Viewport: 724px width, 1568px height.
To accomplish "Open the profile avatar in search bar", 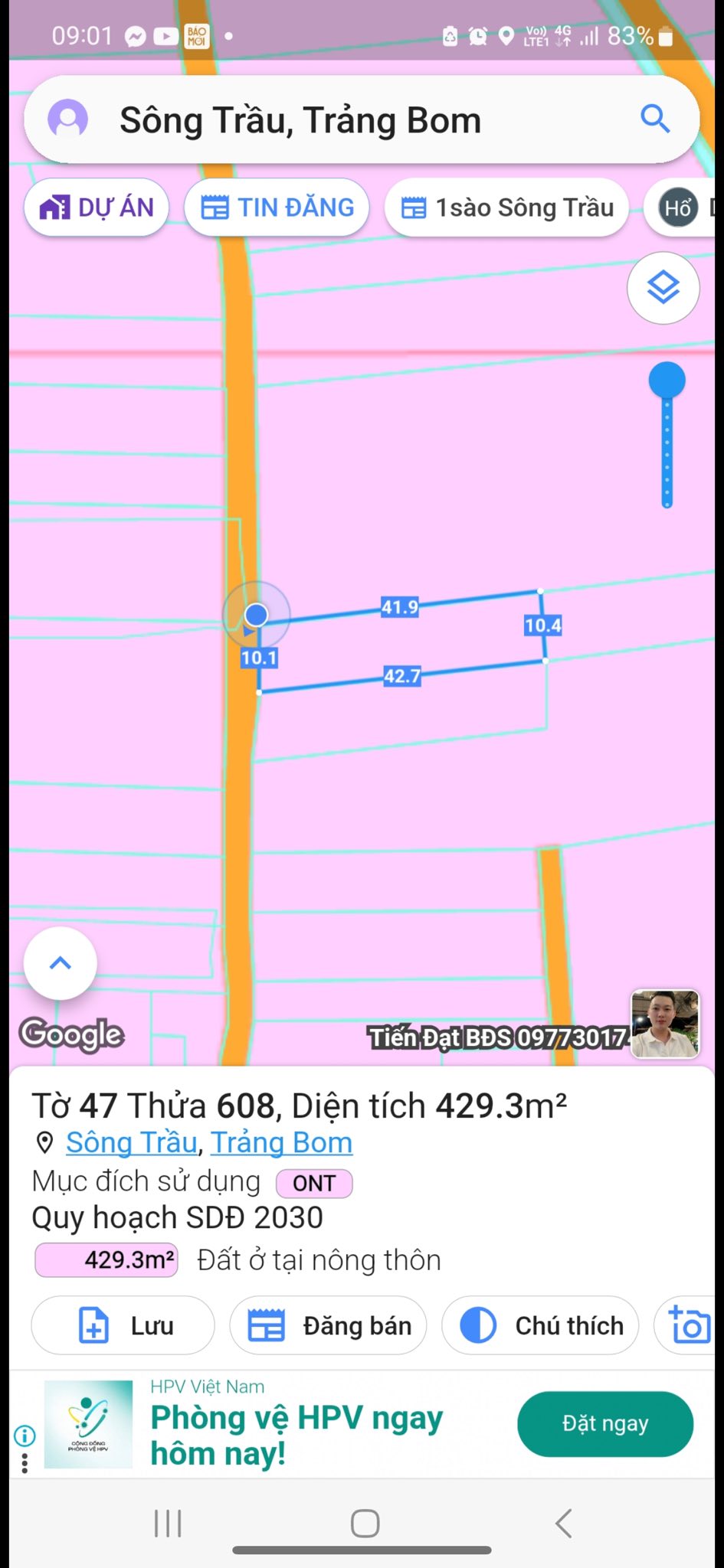I will click(x=68, y=119).
